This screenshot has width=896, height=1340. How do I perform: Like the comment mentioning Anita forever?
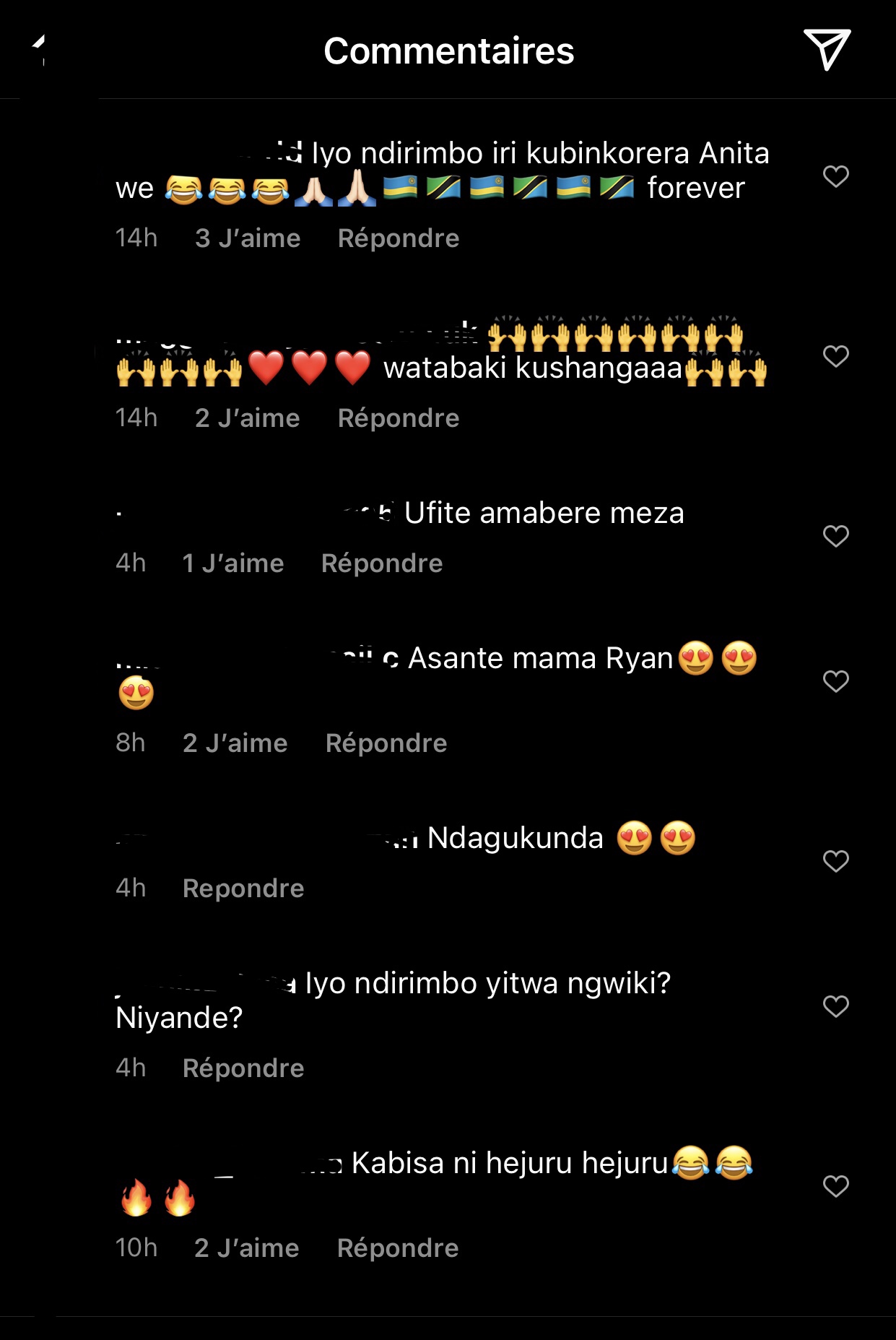pos(835,176)
